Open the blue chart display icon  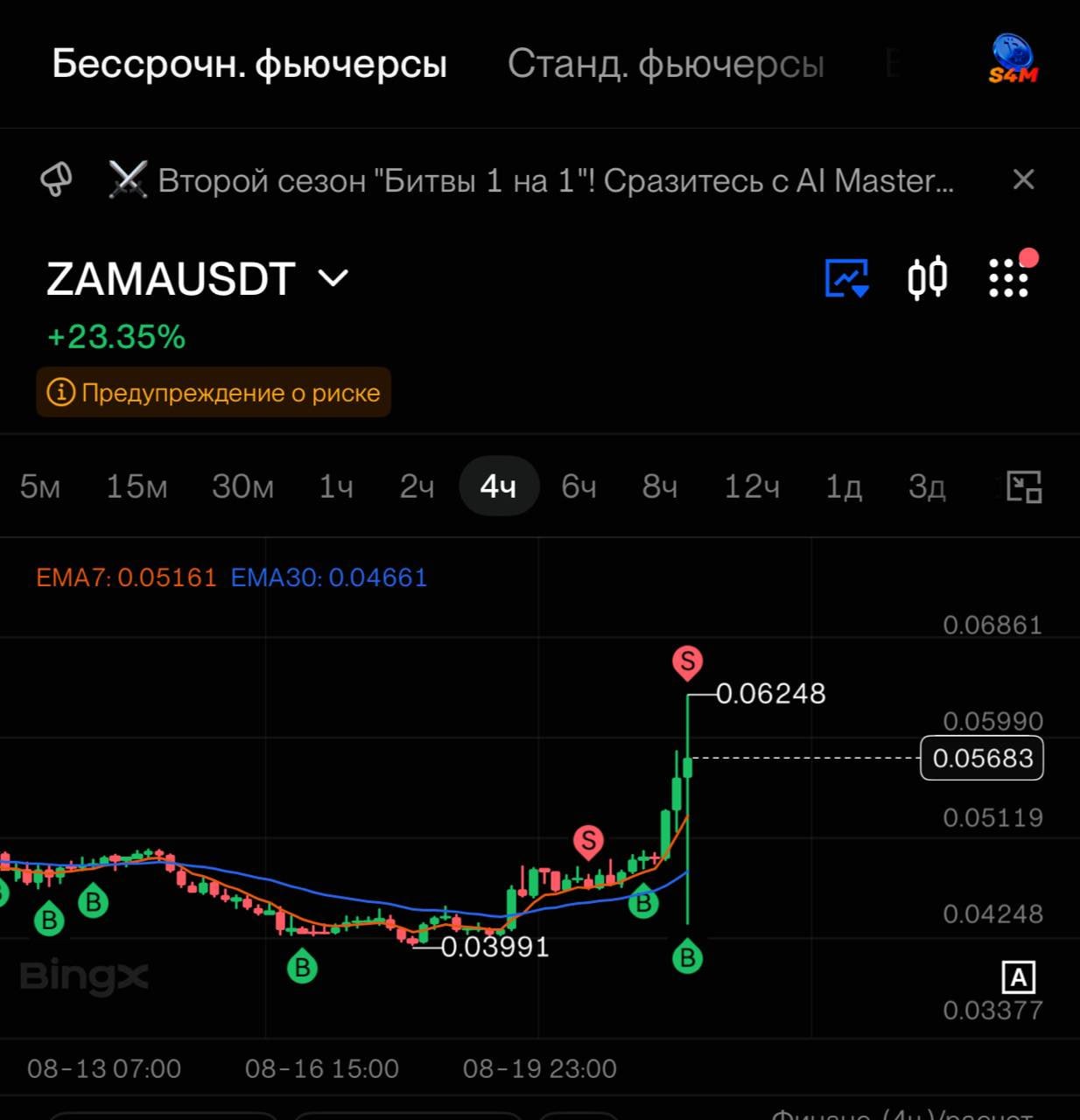click(x=847, y=278)
